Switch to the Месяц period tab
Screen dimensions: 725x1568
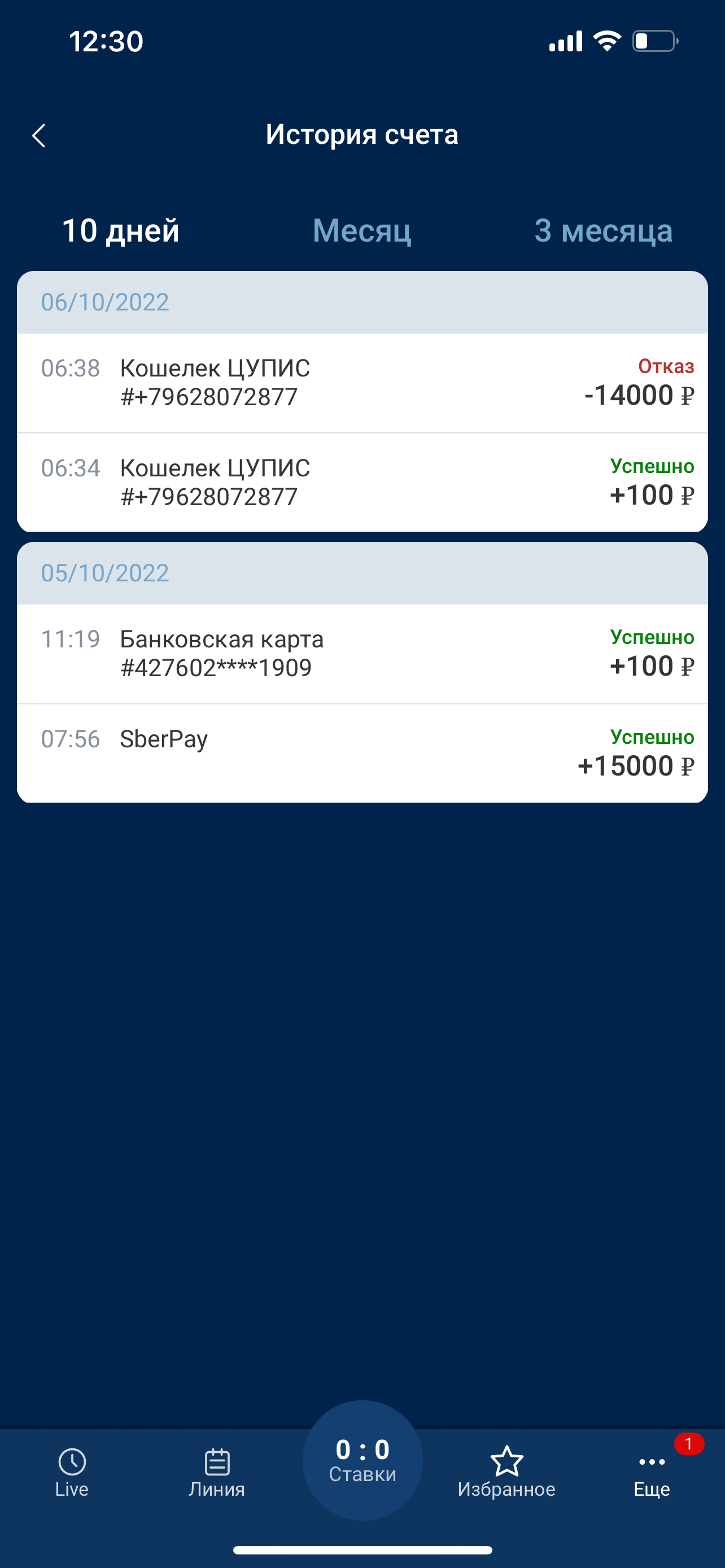point(361,231)
